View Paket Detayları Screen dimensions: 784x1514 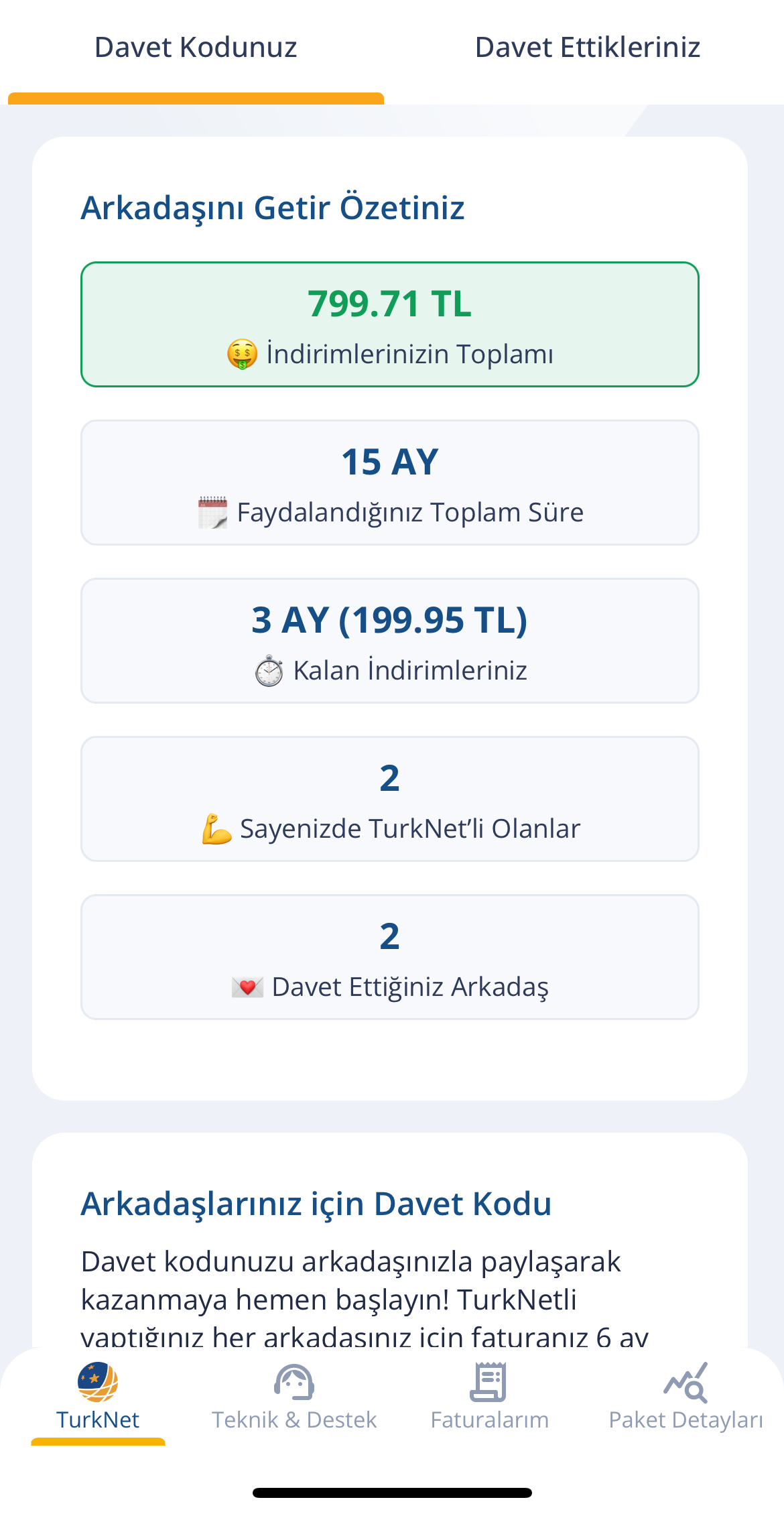[685, 1397]
